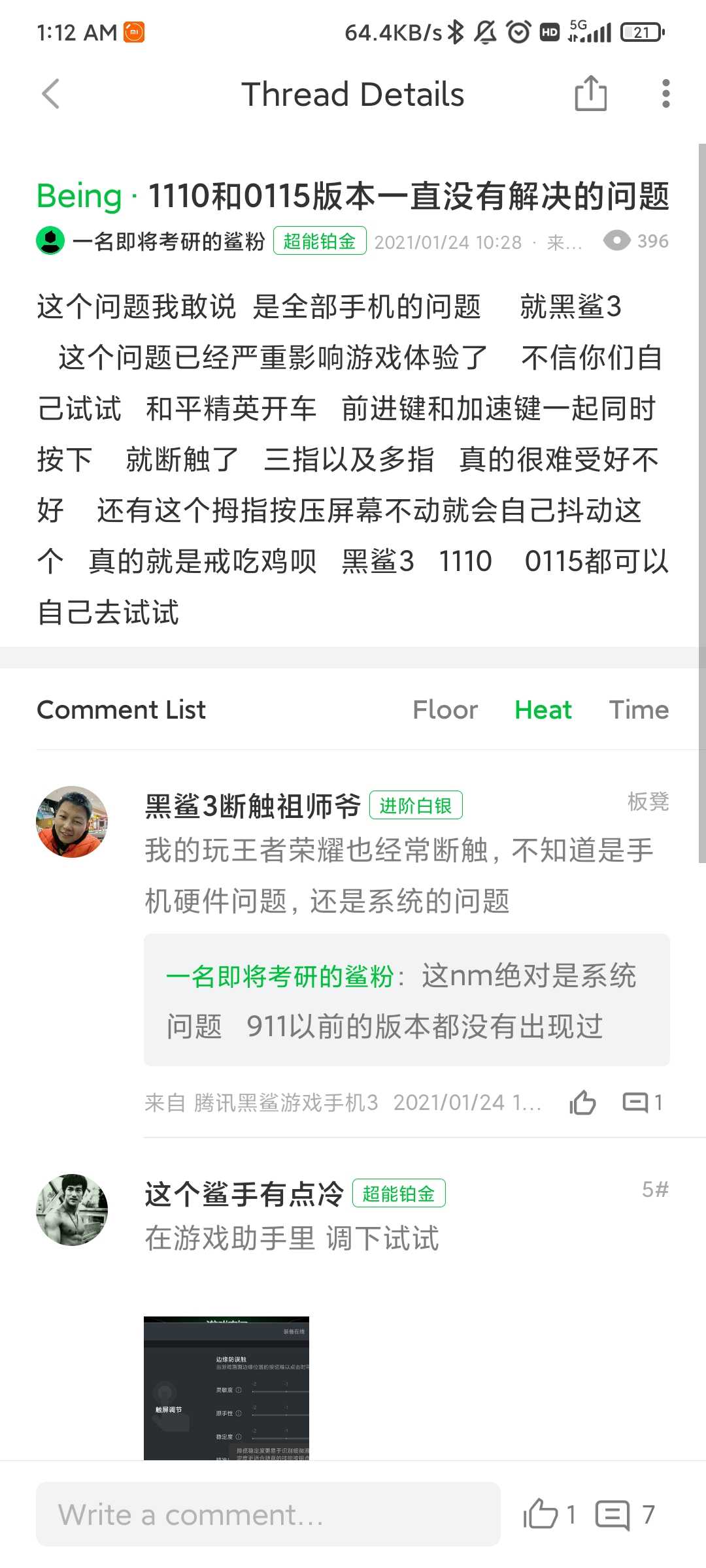
Task: Like 黑鲨3断触祖师爷's comment
Action: 582,1103
